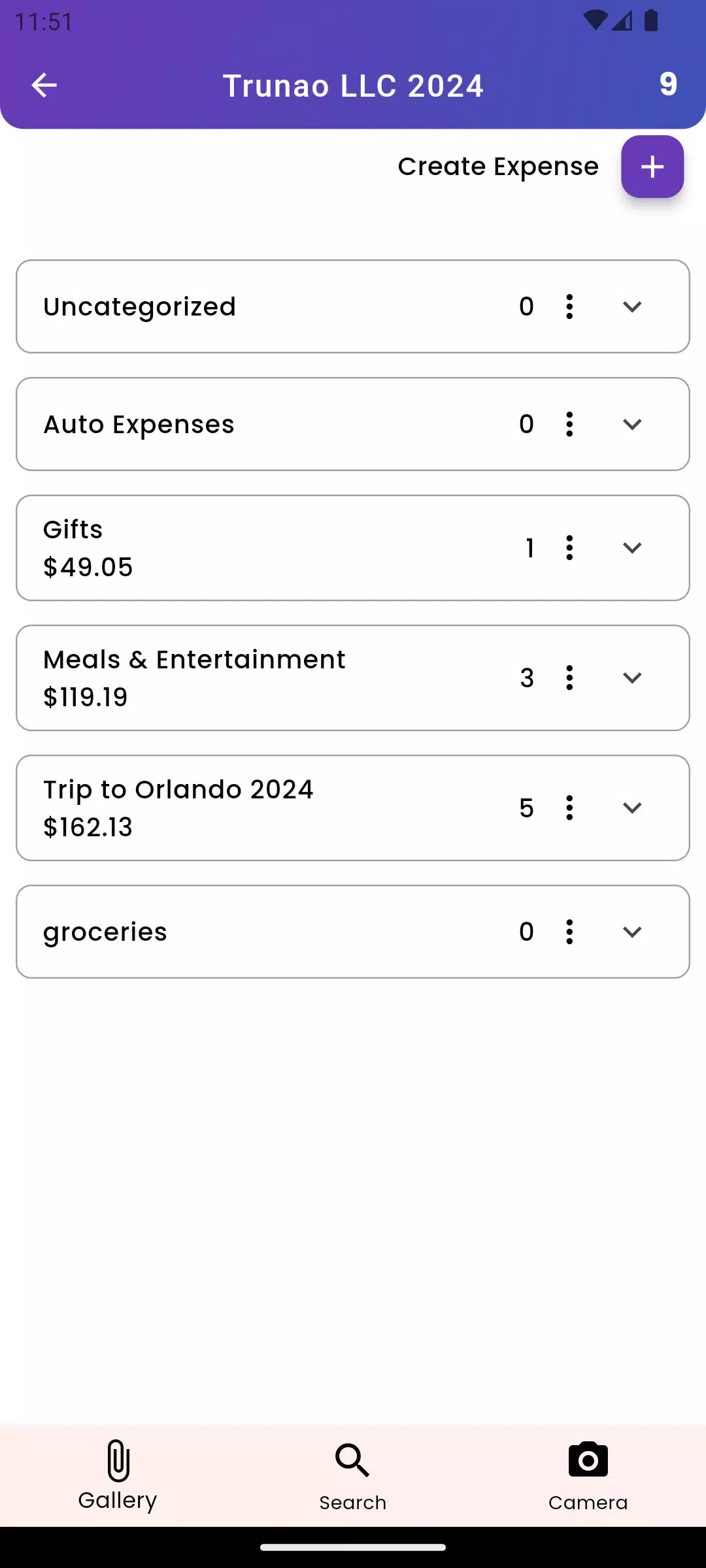Expand the Auto Expenses category
The height and width of the screenshot is (1568, 706).
pyautogui.click(x=632, y=424)
